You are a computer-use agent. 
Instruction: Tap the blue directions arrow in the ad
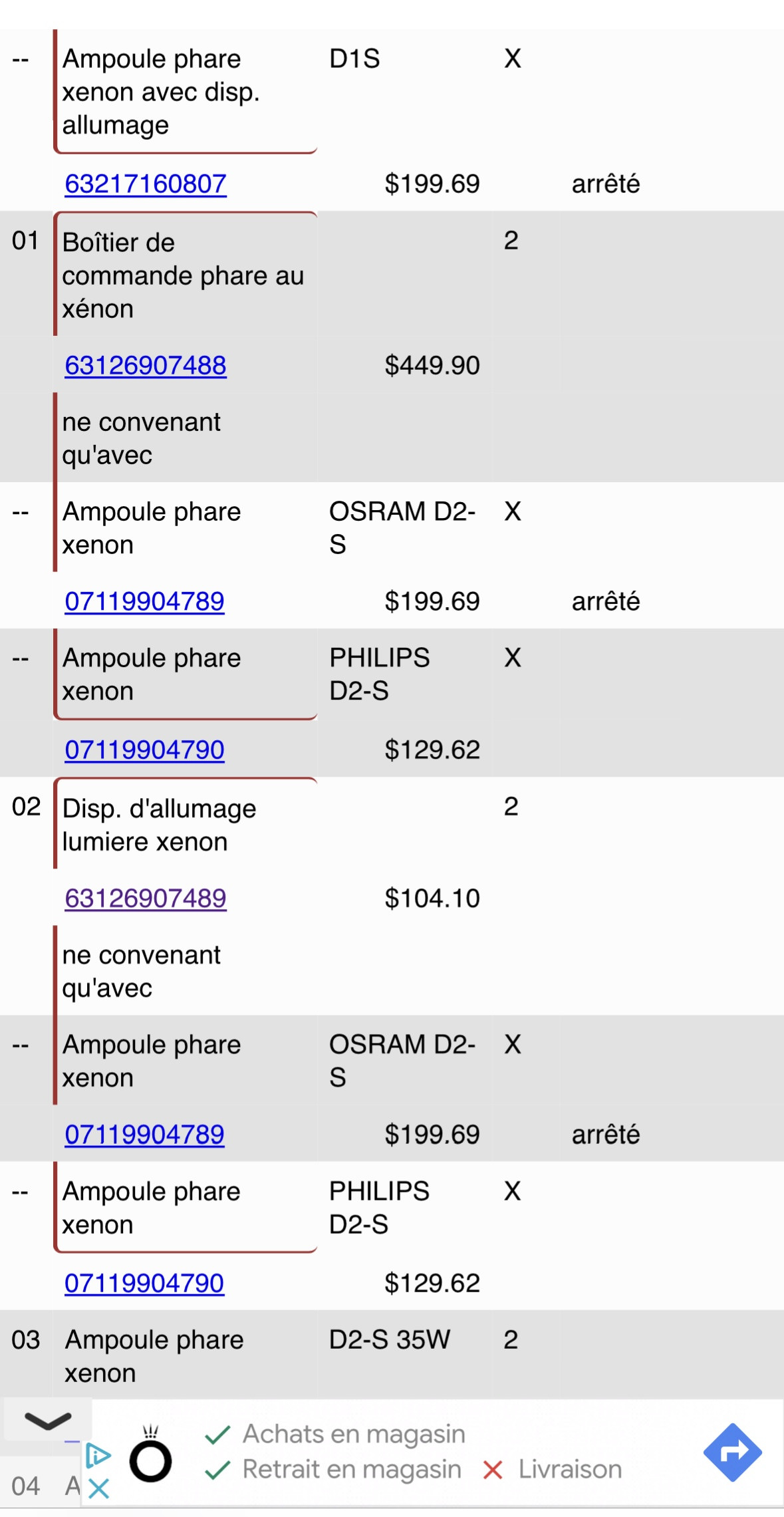(x=732, y=1452)
